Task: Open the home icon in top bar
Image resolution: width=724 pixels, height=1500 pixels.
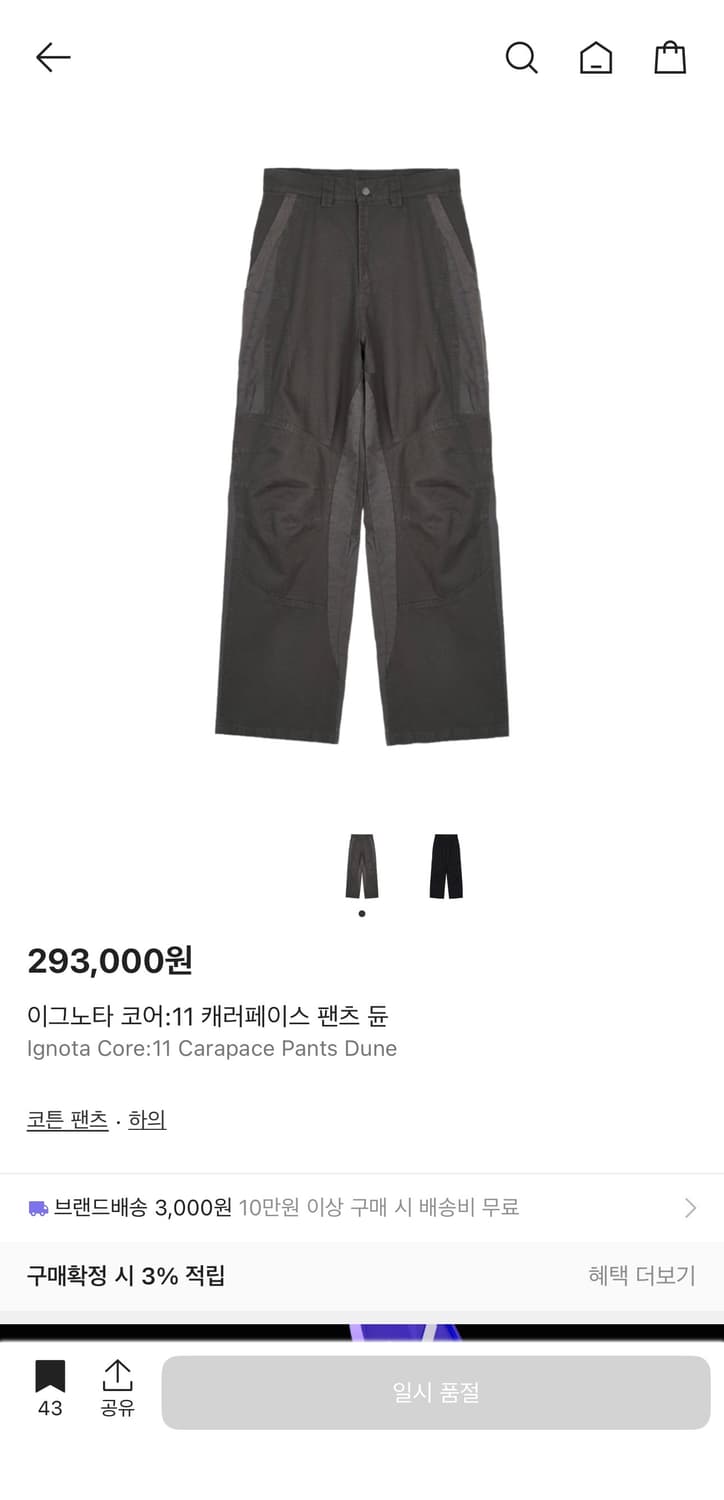Action: [x=595, y=57]
